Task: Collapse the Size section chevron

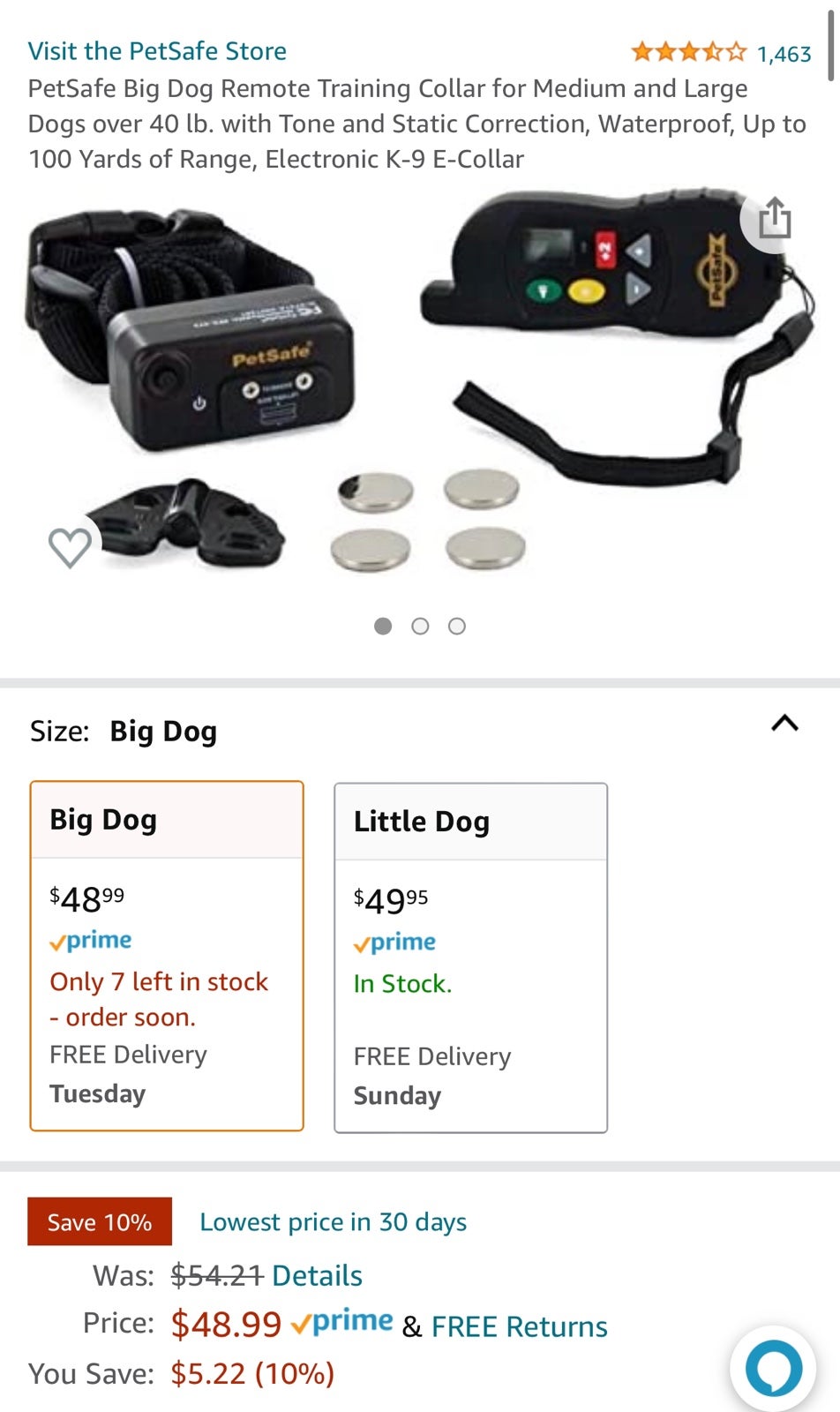Action: click(784, 724)
